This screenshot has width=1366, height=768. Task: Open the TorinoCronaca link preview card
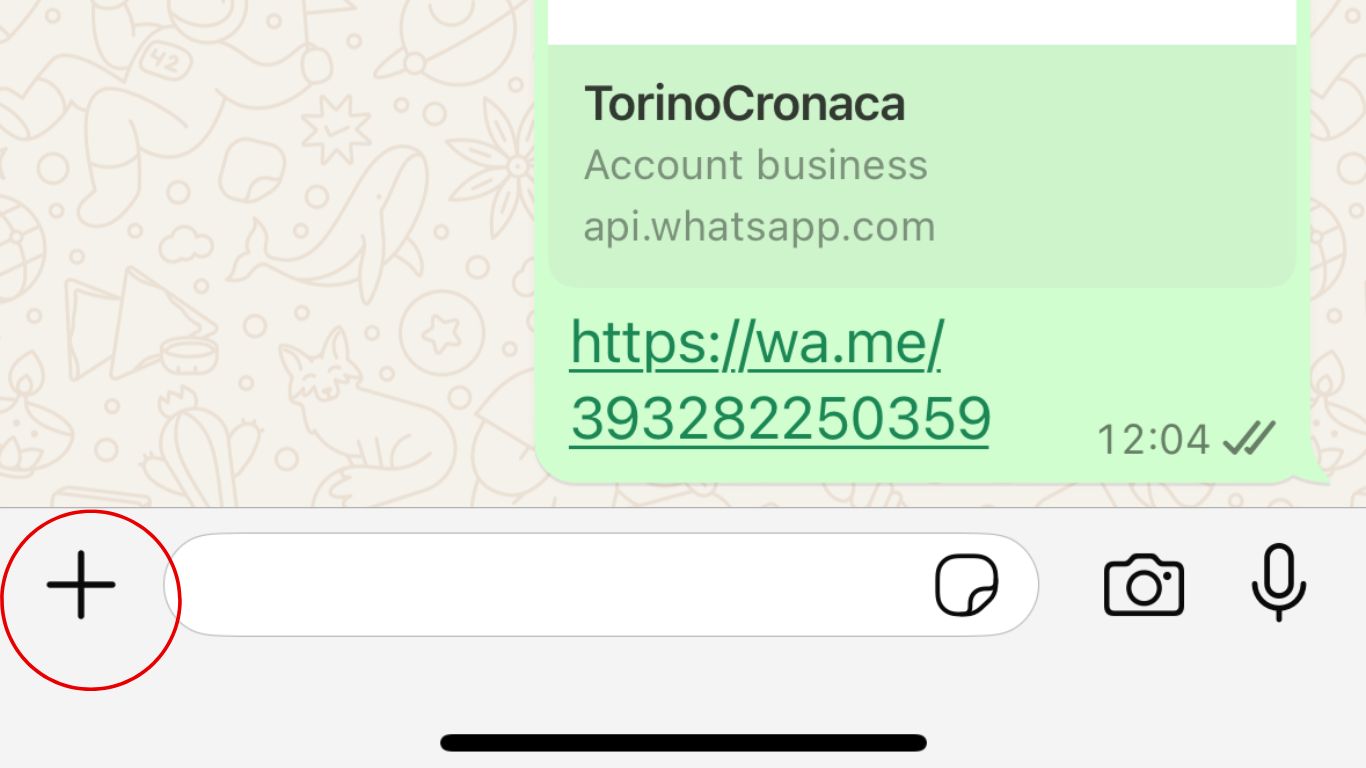pos(920,165)
